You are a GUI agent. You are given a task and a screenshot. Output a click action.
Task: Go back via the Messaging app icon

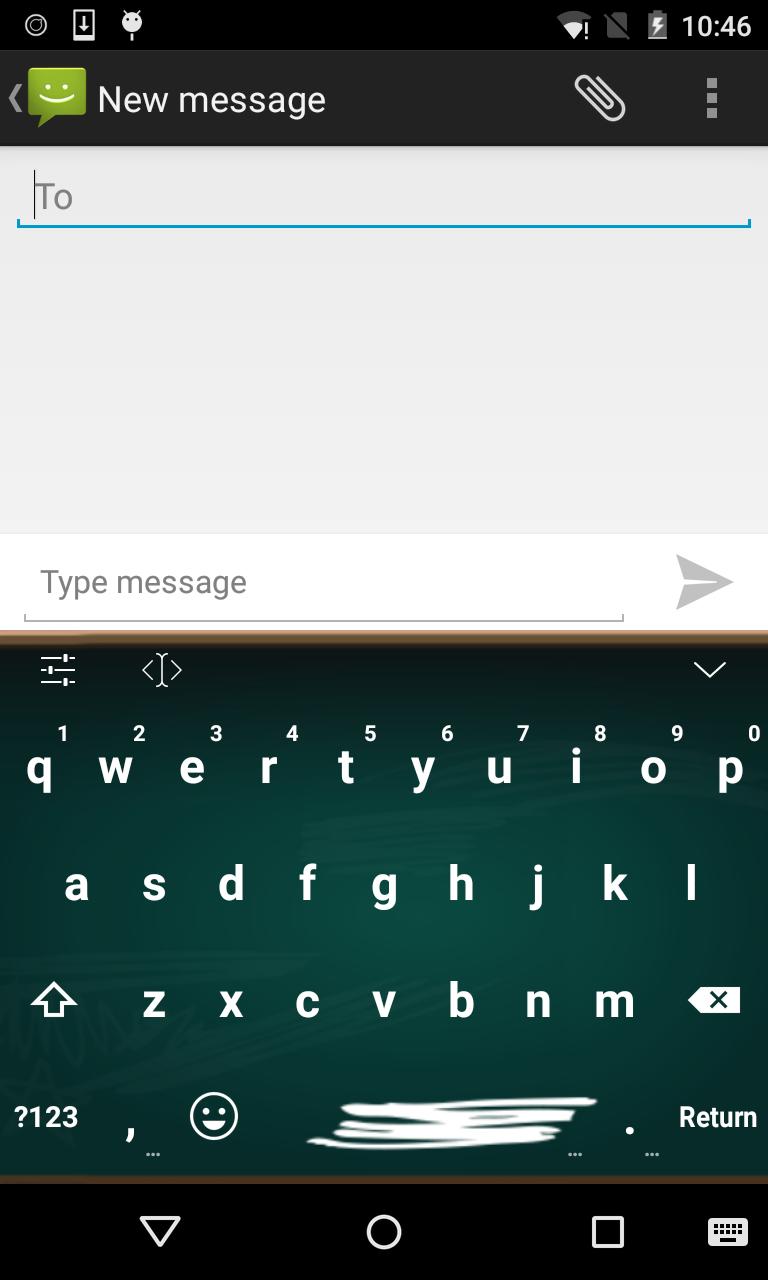point(48,98)
